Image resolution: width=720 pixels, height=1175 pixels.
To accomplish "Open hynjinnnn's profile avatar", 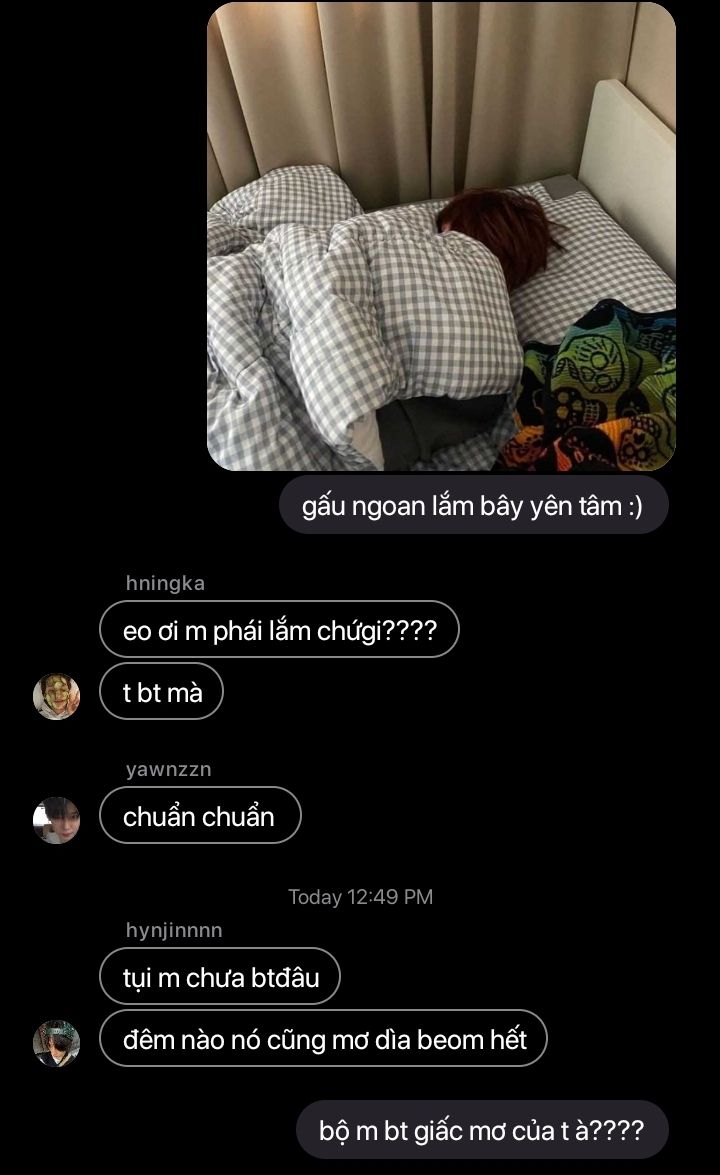I will [56, 1043].
